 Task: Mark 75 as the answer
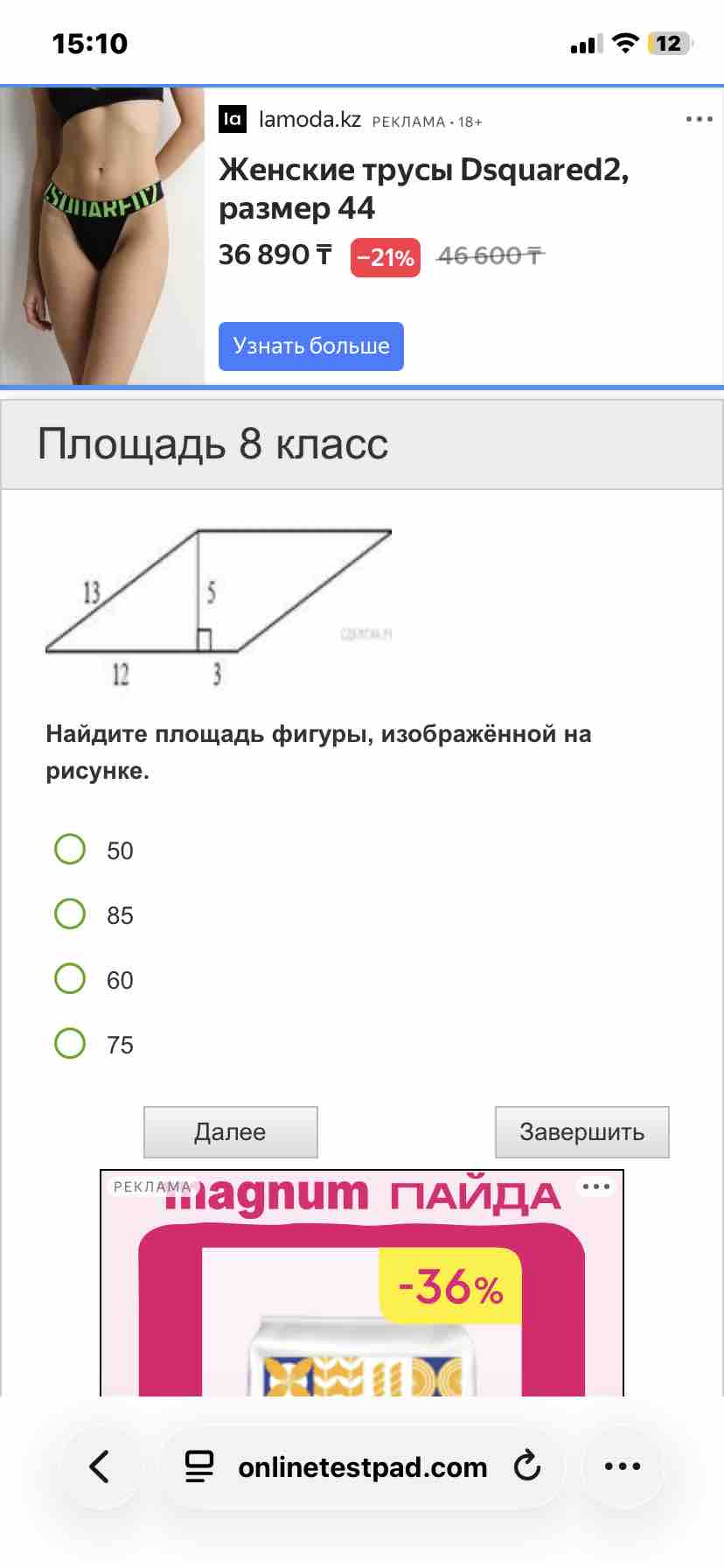click(70, 1043)
